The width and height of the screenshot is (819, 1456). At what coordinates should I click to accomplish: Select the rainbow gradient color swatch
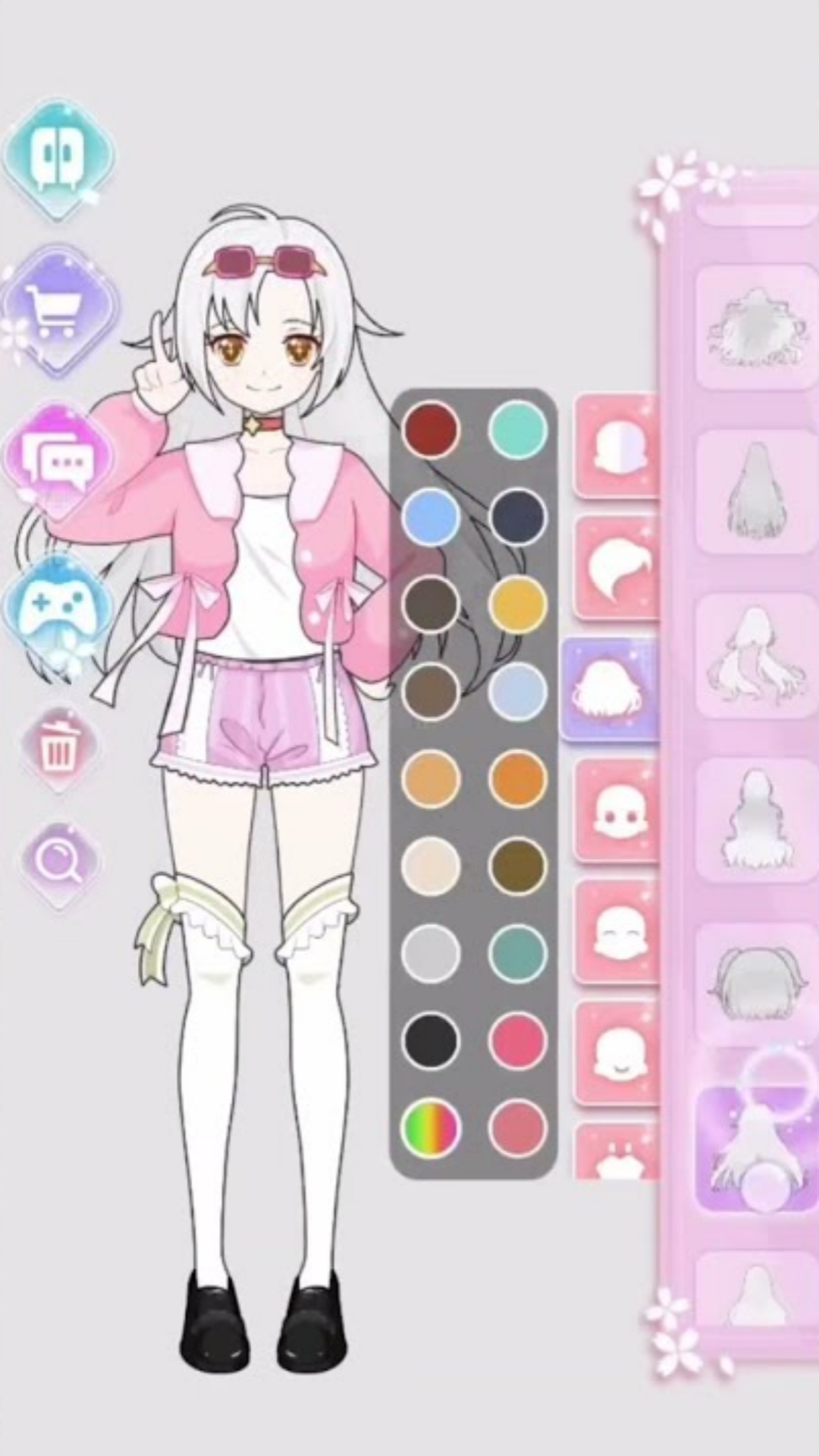(x=431, y=1128)
